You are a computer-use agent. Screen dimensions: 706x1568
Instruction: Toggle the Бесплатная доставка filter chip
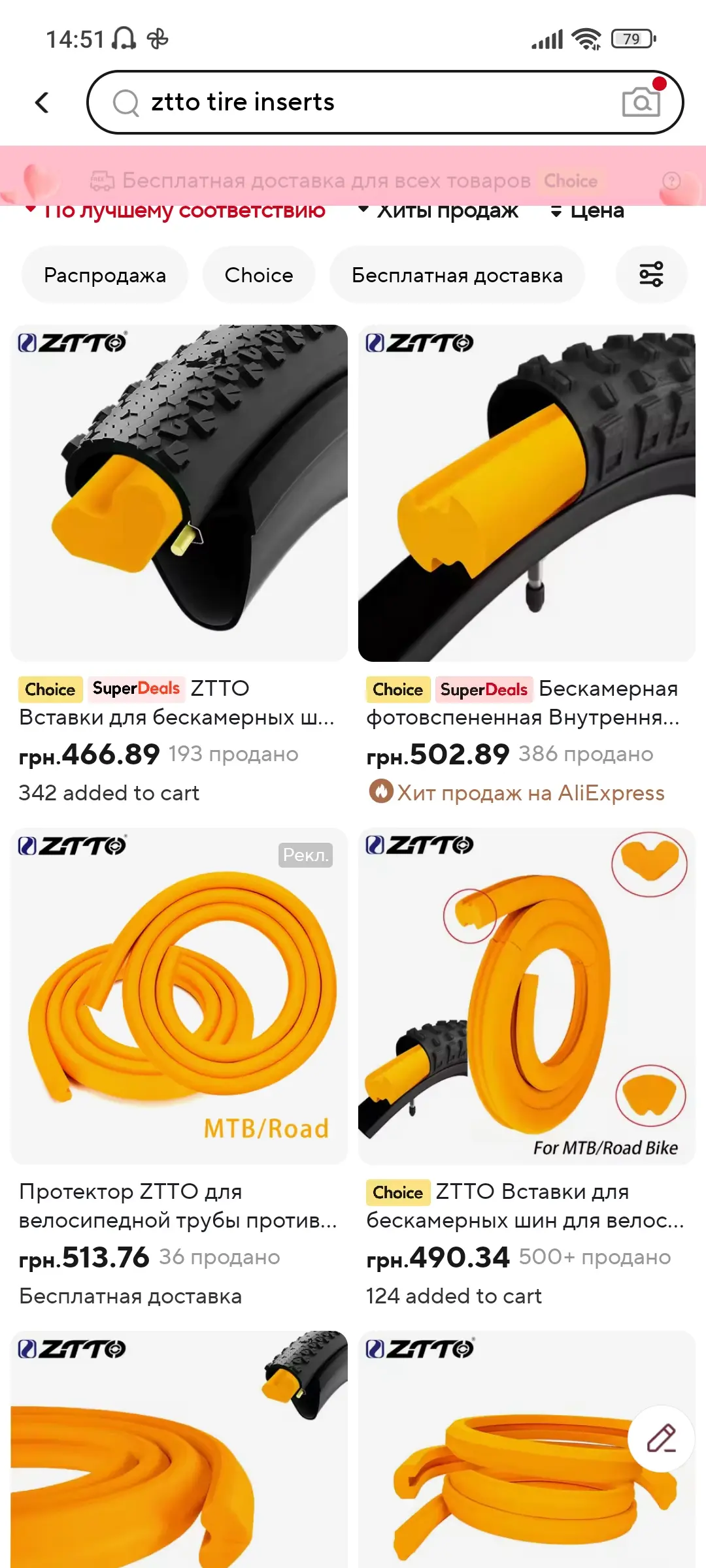457,275
